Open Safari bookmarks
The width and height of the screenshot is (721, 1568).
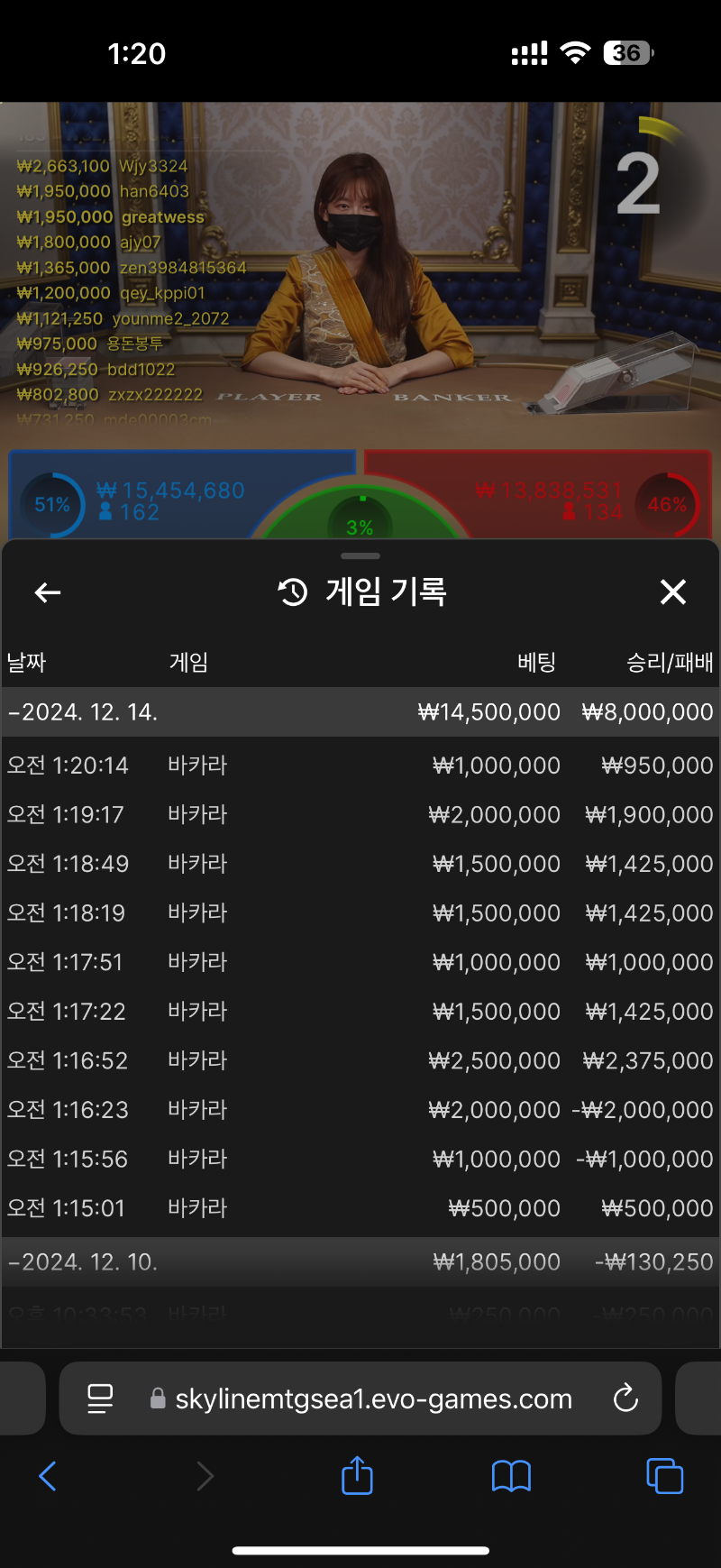click(x=511, y=1477)
